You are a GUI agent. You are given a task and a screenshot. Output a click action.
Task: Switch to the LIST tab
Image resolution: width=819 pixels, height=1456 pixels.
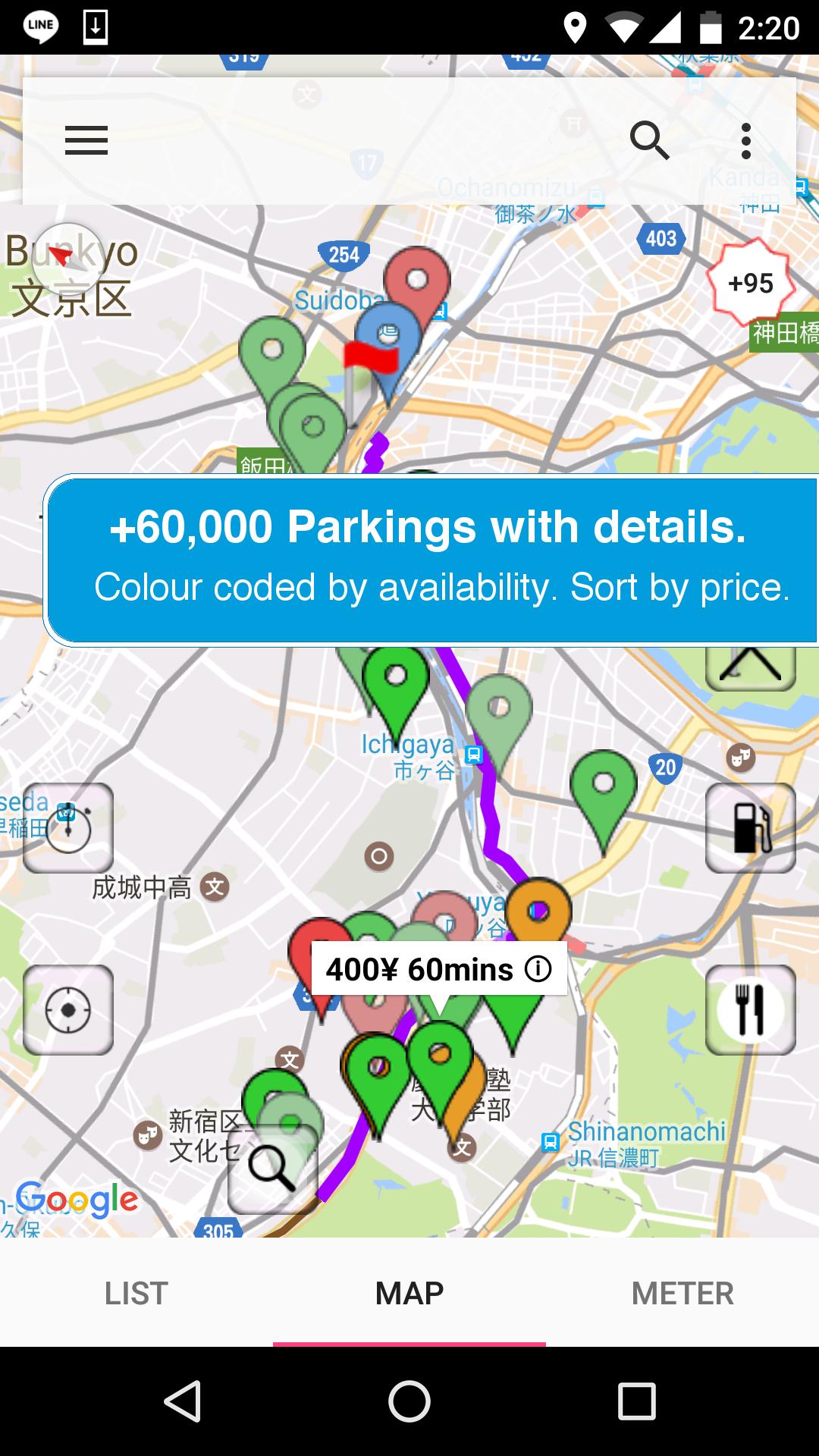tap(136, 1293)
